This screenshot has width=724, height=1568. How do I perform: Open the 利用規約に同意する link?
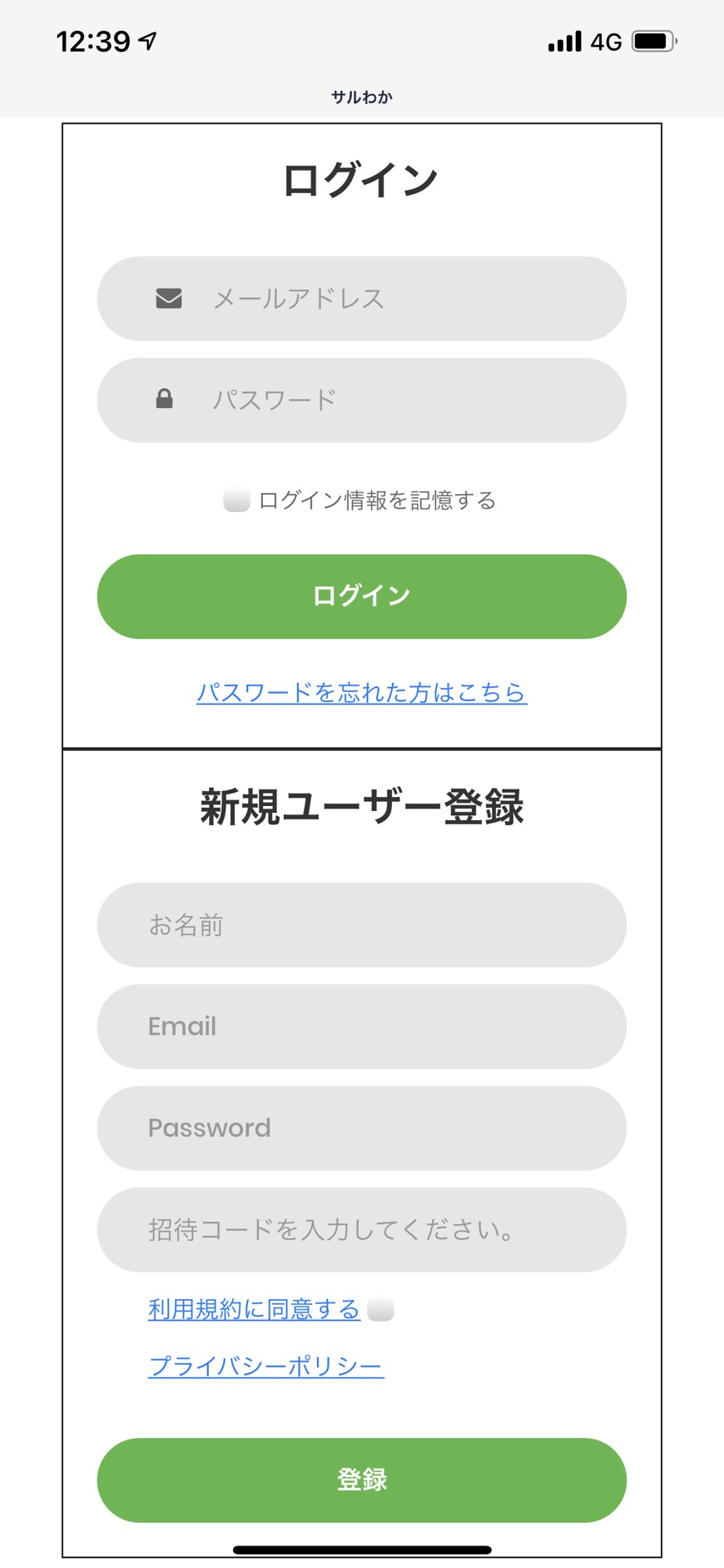(x=254, y=1309)
